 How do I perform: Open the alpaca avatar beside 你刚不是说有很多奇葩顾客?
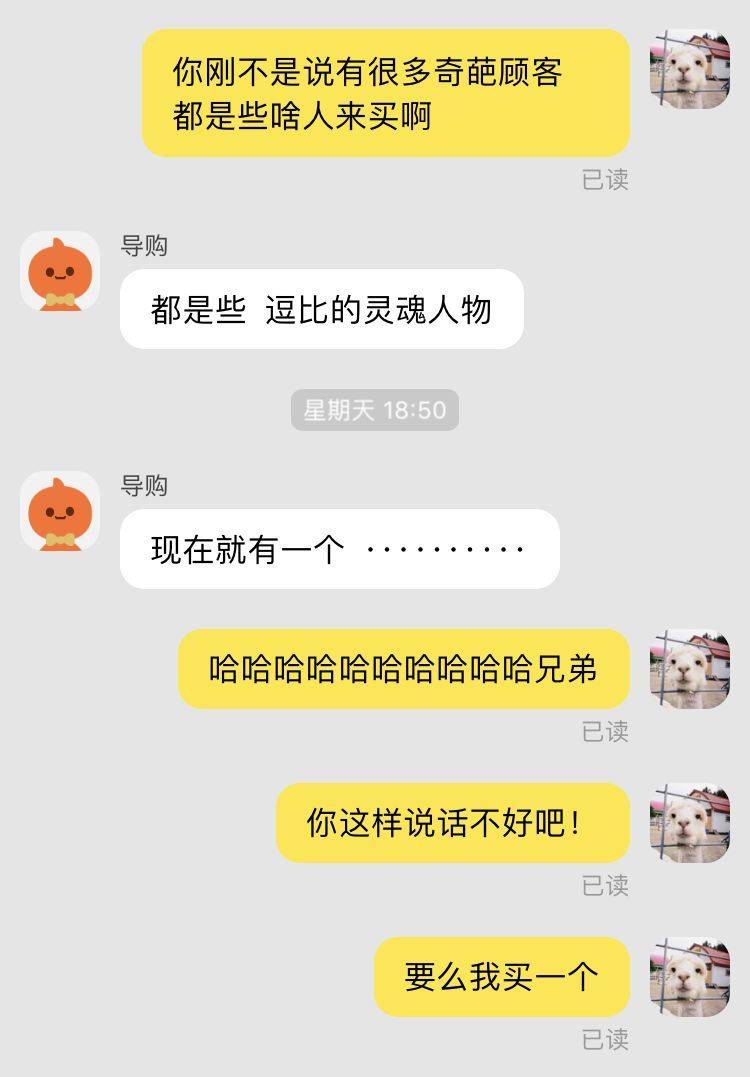point(690,69)
